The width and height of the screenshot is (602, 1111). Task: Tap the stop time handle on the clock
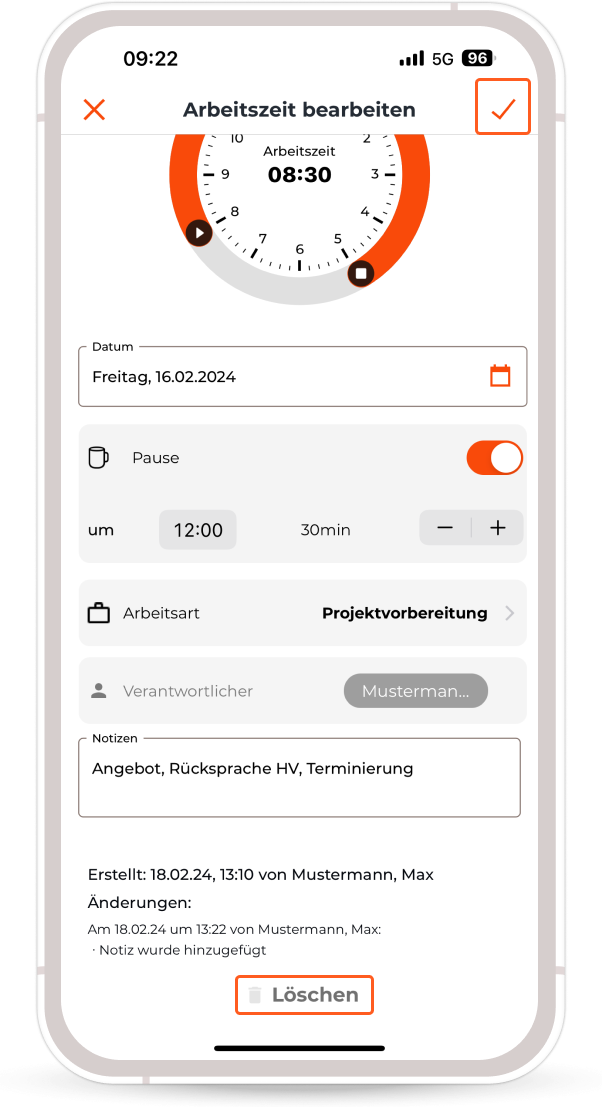(362, 273)
